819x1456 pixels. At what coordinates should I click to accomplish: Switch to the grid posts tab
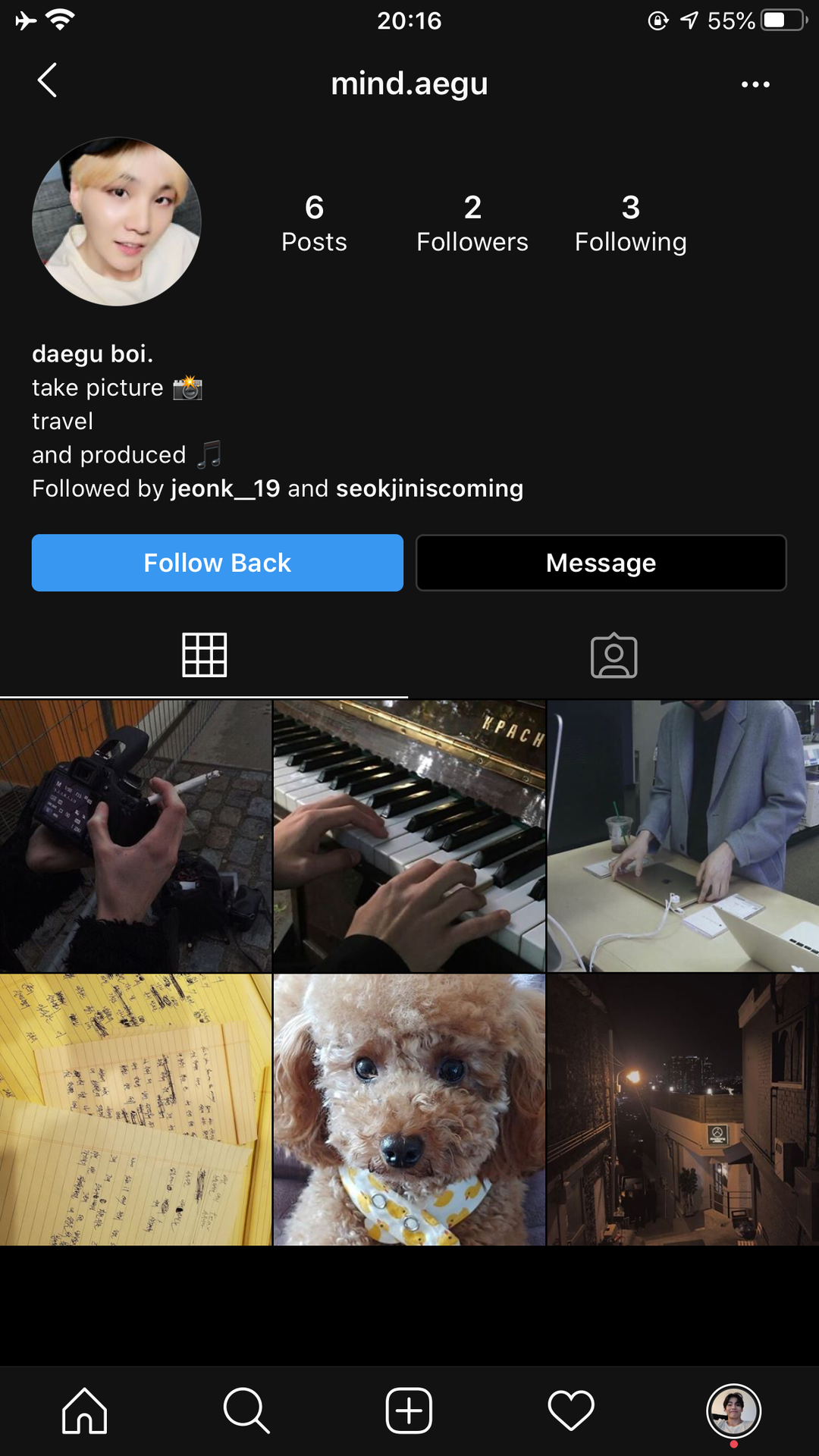tap(204, 654)
